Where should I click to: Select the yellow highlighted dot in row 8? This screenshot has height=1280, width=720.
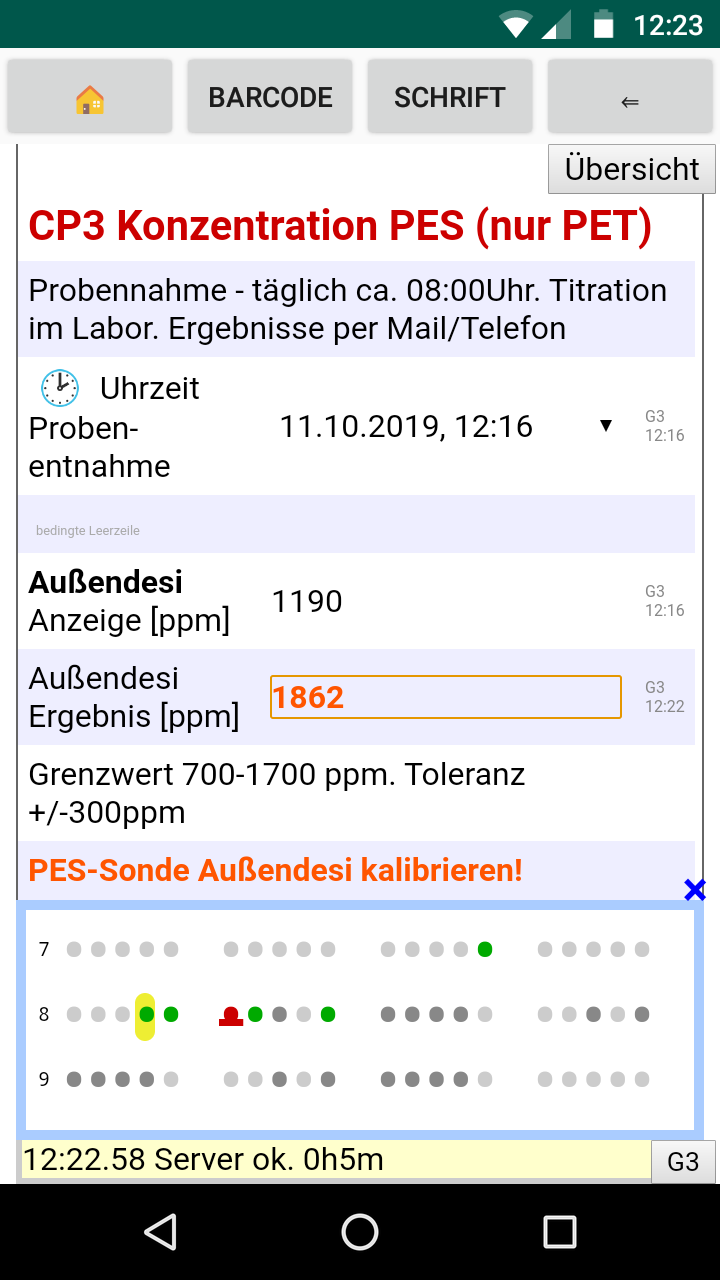pos(146,1015)
